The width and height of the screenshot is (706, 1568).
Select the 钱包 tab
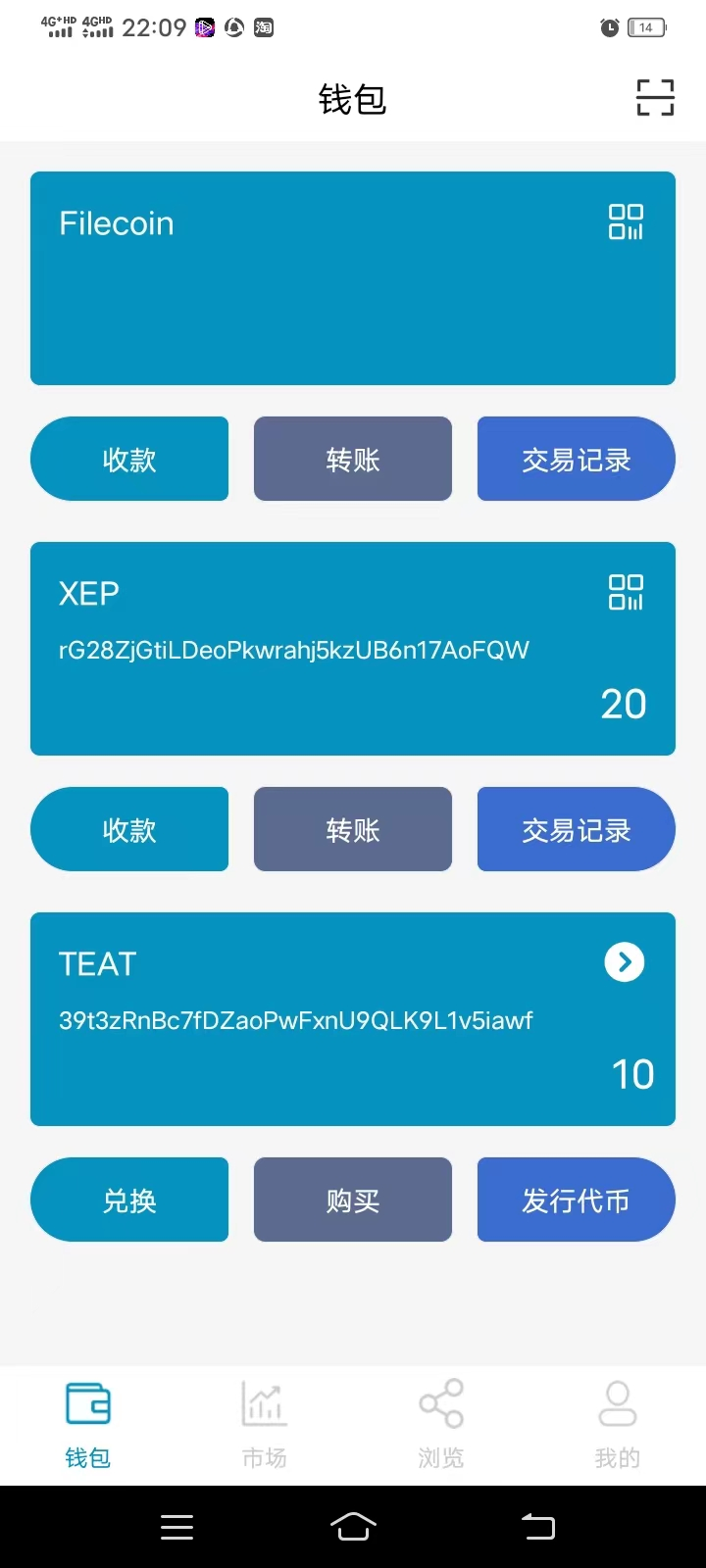click(x=88, y=1425)
